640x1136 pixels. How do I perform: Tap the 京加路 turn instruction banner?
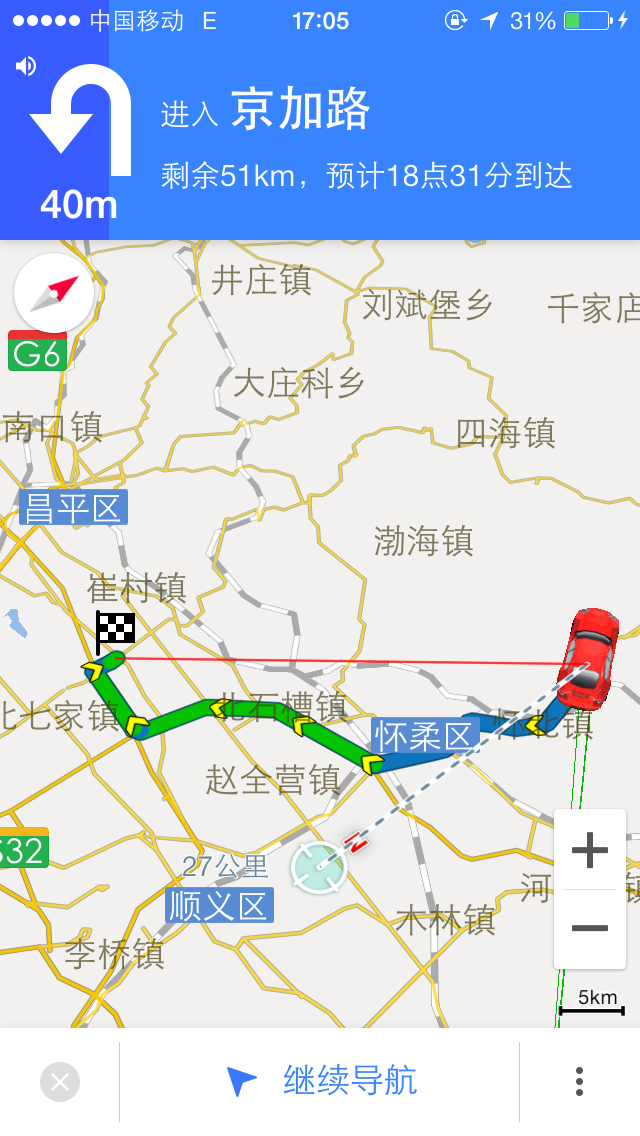point(370,140)
